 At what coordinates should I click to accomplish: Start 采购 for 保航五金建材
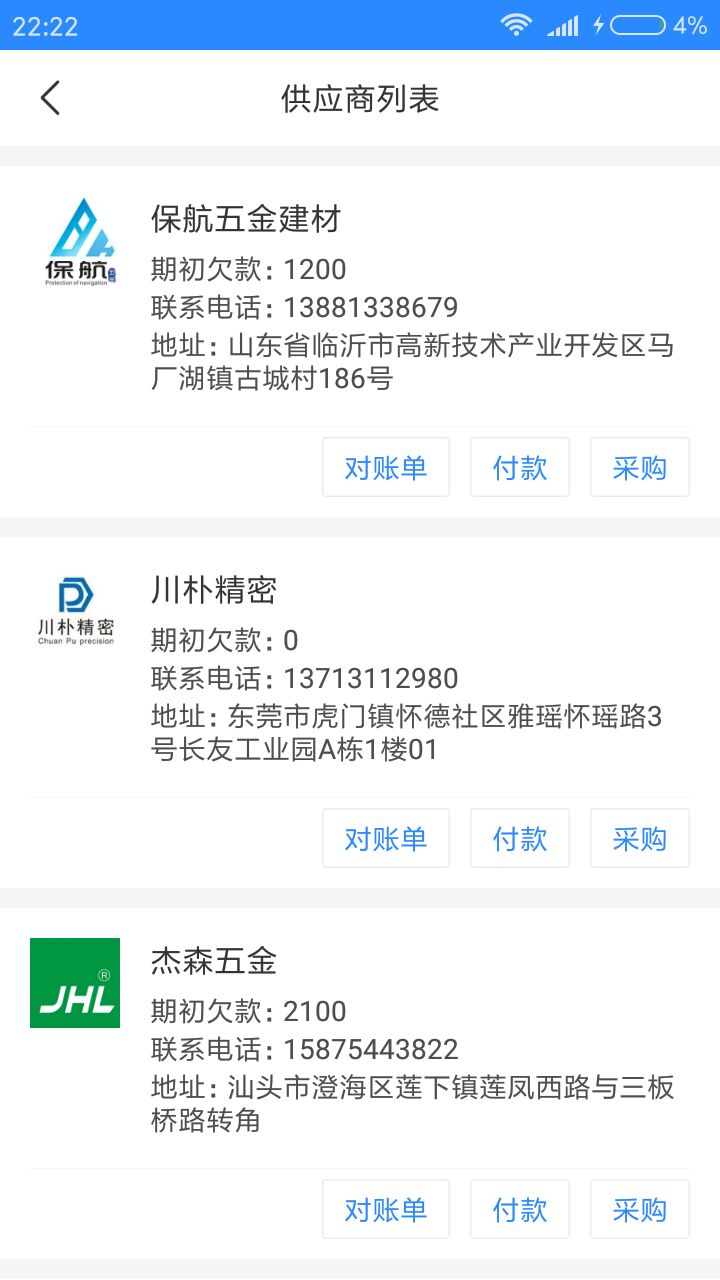pos(639,467)
